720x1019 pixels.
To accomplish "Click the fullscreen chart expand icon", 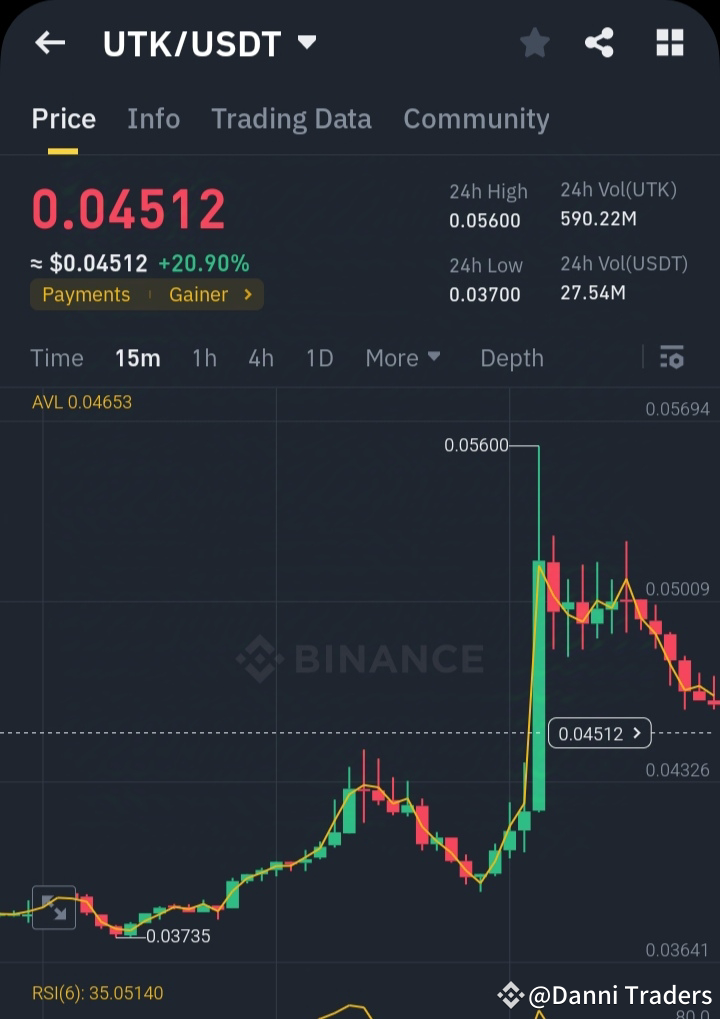I will [x=54, y=909].
